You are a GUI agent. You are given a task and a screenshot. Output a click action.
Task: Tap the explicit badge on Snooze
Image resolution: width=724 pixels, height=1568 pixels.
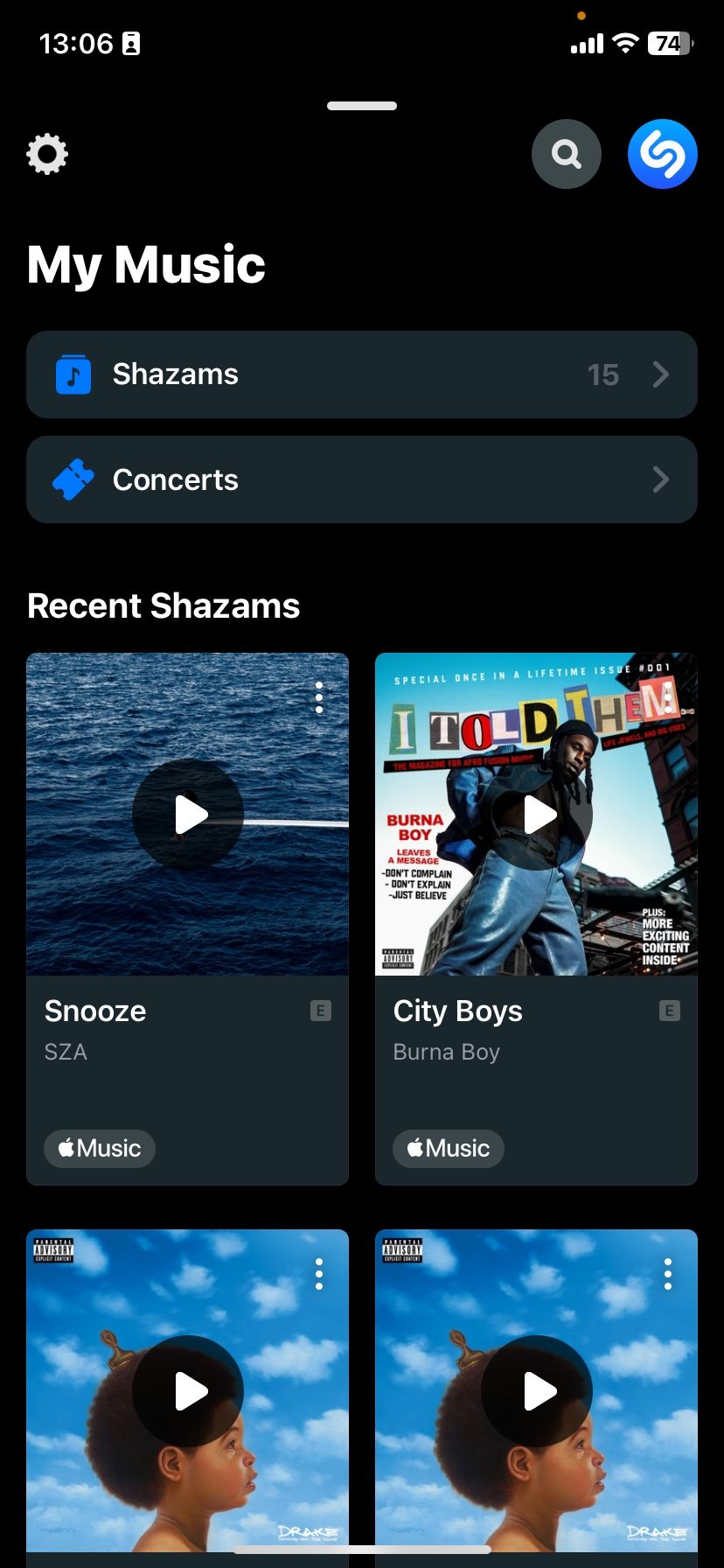[x=321, y=1010]
